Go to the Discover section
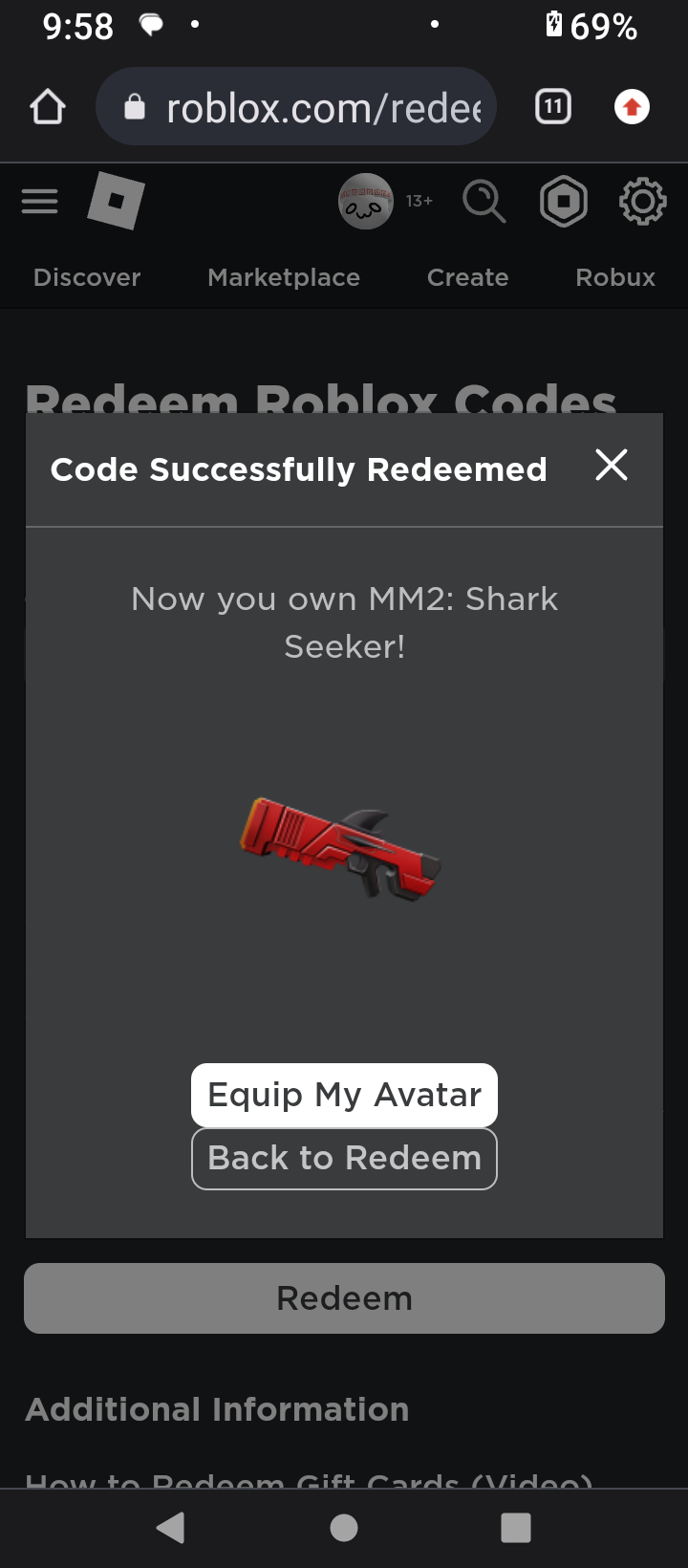This screenshot has height=1568, width=688. (x=87, y=277)
